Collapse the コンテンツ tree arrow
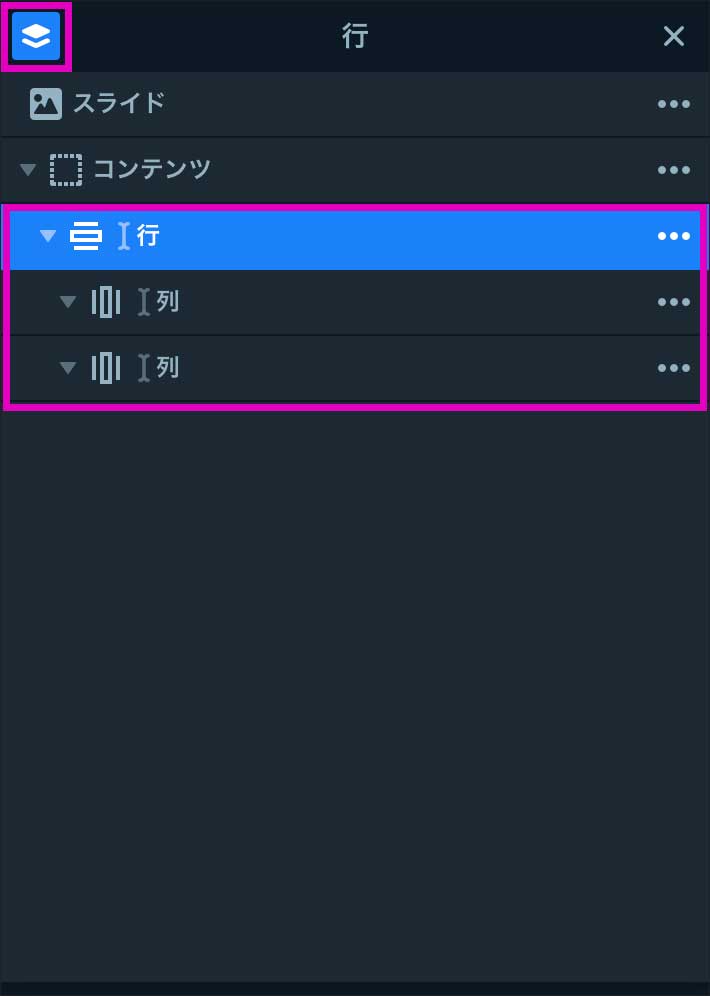710x996 pixels. click(28, 169)
